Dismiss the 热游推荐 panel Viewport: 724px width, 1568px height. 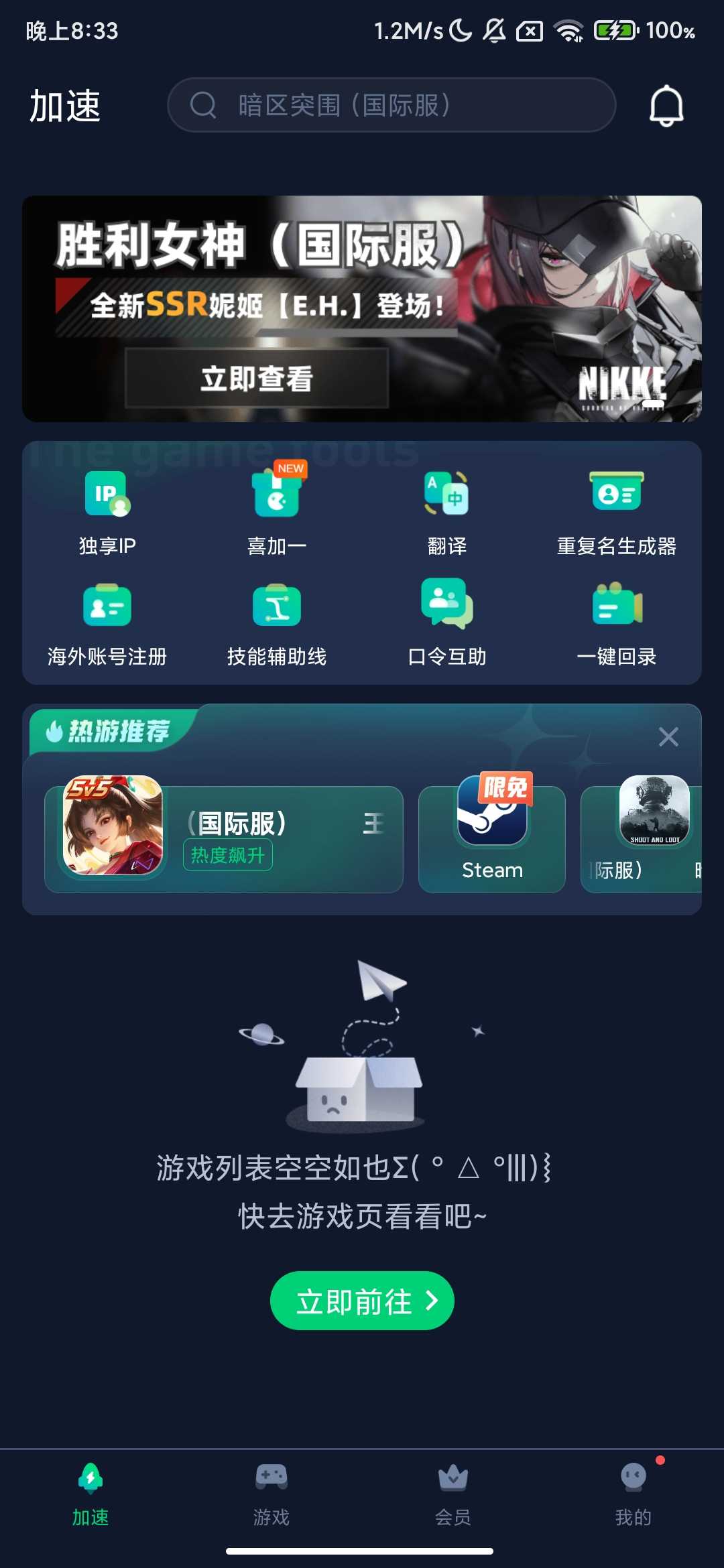668,736
